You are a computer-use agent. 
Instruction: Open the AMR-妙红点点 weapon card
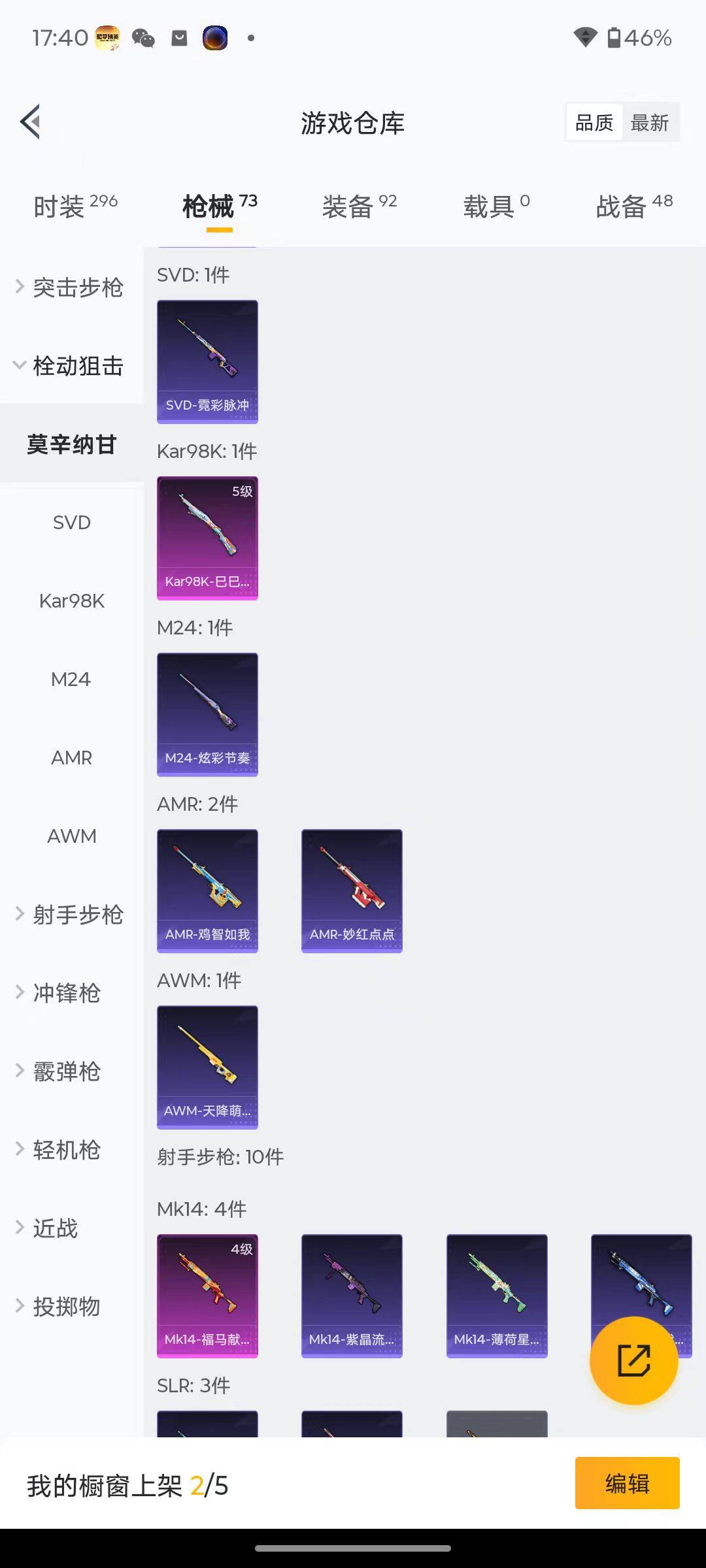(x=351, y=890)
